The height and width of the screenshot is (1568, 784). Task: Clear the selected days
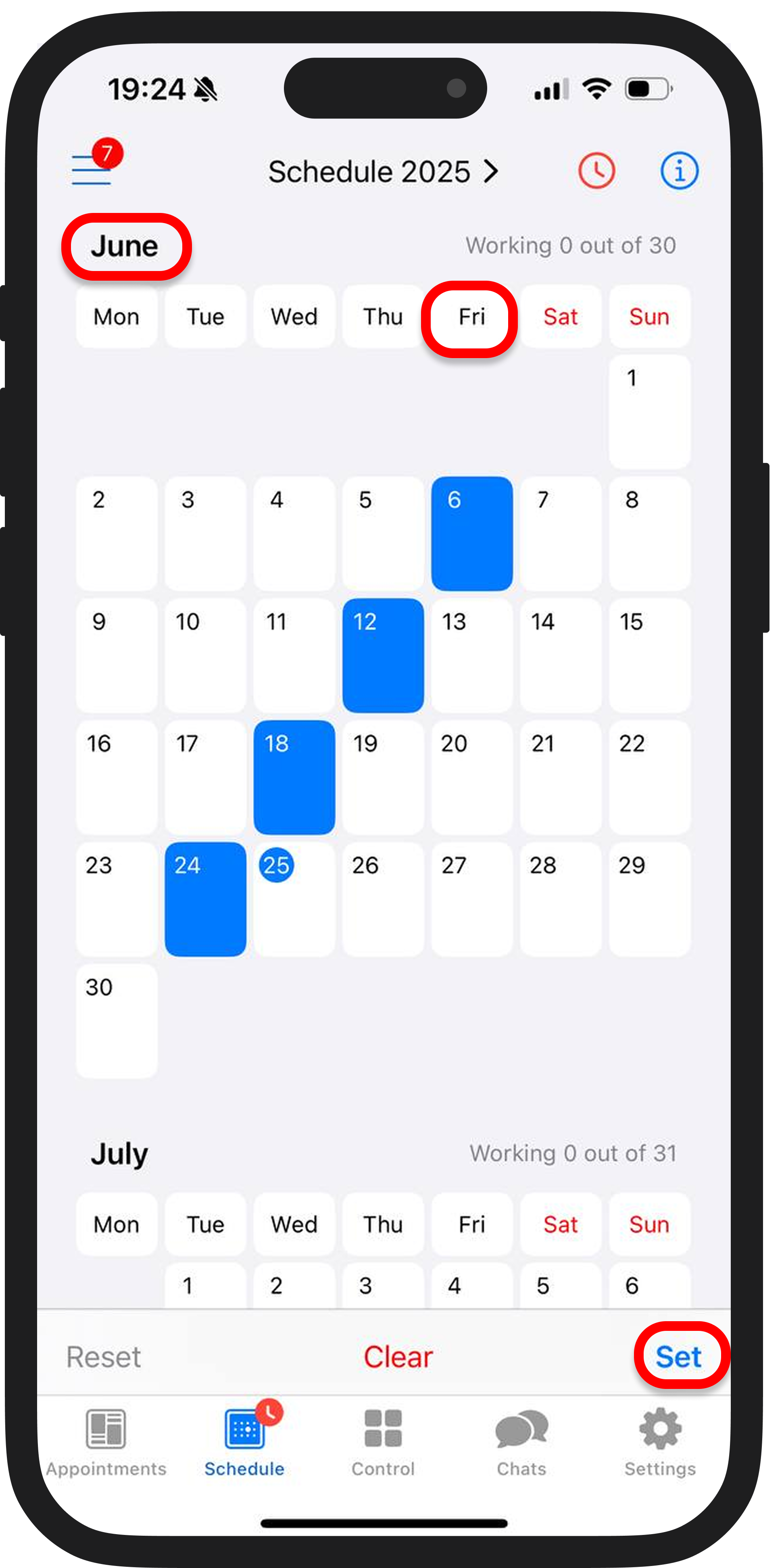tap(398, 1357)
